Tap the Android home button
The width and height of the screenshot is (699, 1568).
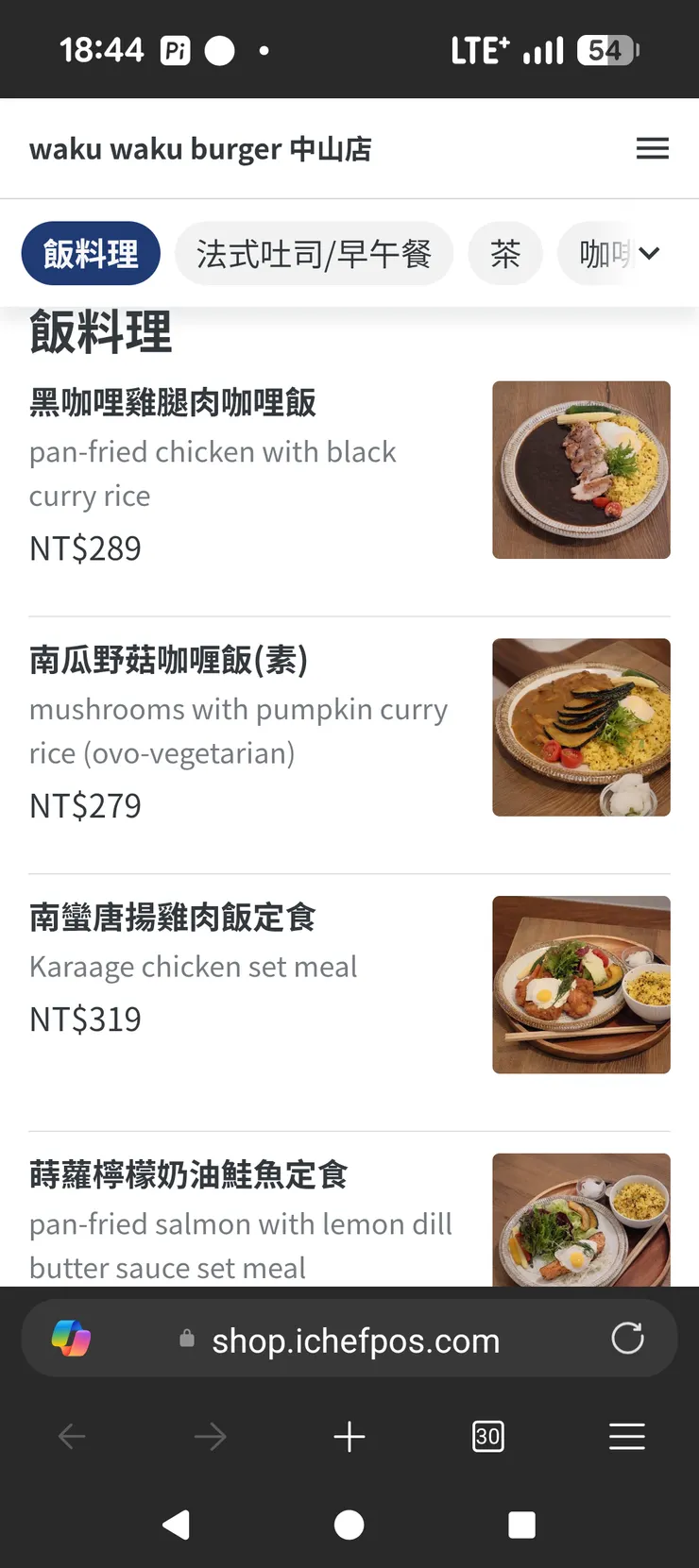[x=349, y=1524]
